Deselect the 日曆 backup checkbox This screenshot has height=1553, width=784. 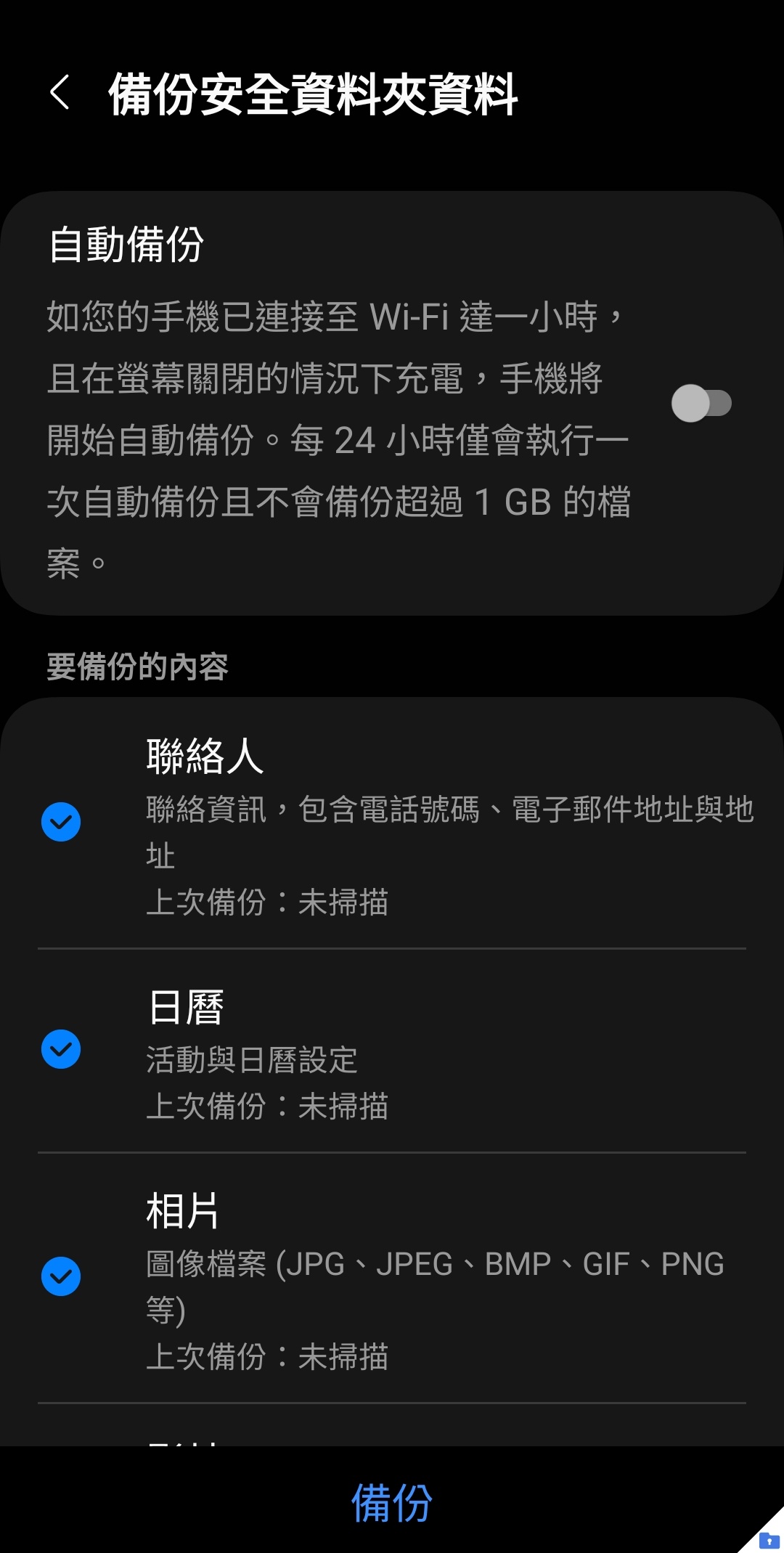pos(61,1049)
